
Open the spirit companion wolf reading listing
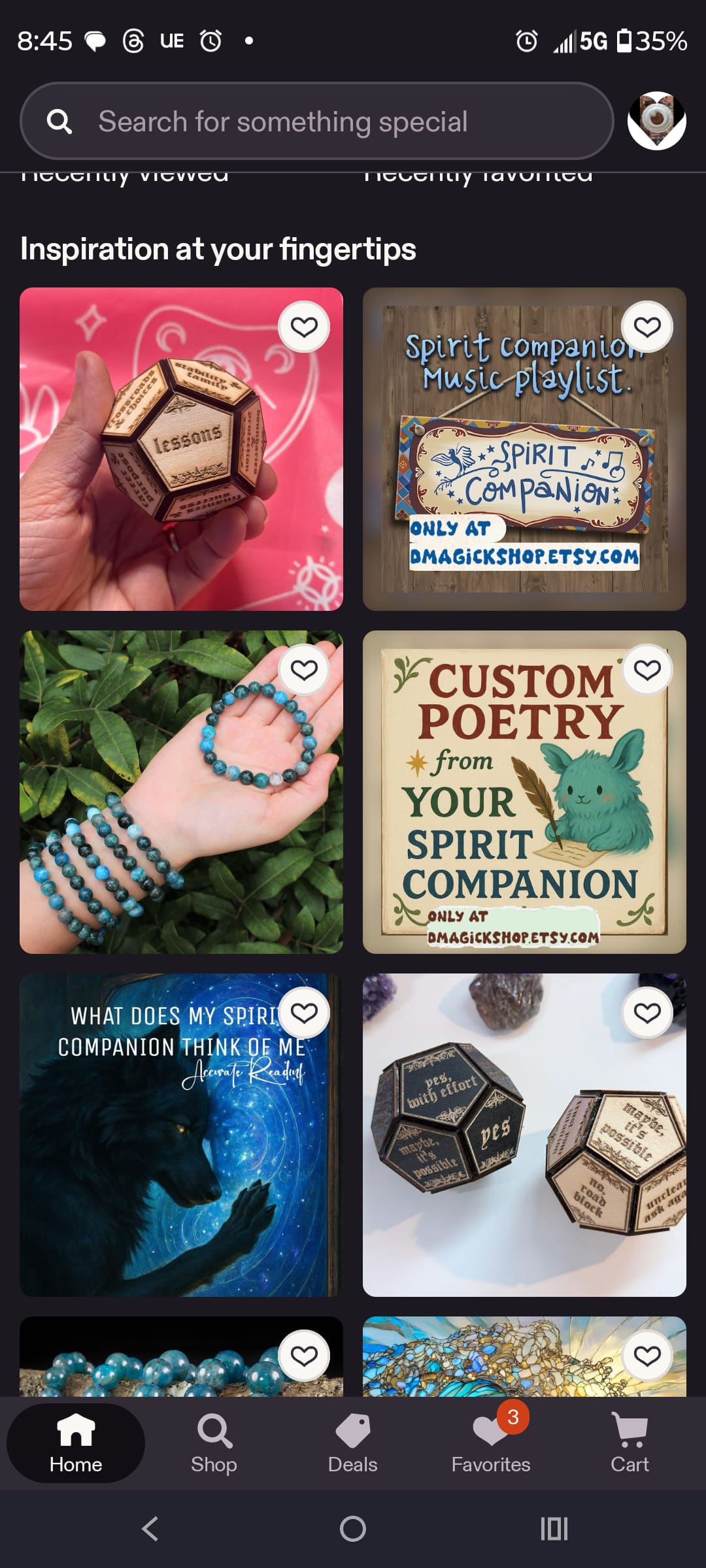[x=181, y=1150]
